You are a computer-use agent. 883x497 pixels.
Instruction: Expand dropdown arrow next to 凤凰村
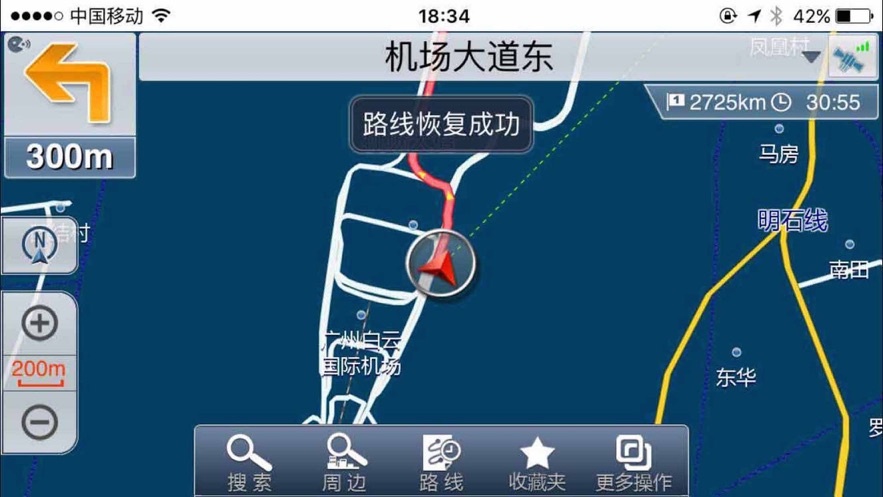[812, 57]
